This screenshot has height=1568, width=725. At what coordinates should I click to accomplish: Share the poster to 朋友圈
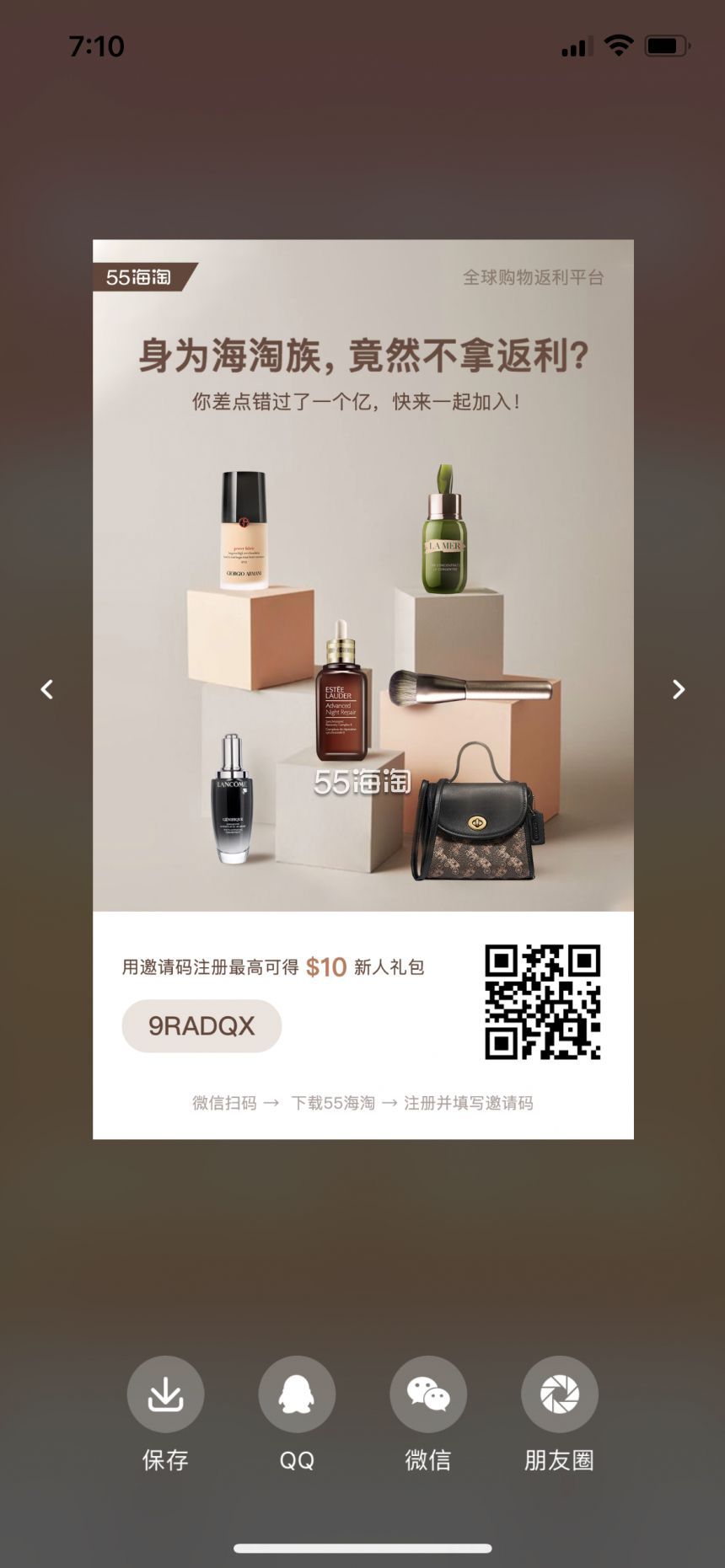(x=560, y=1394)
